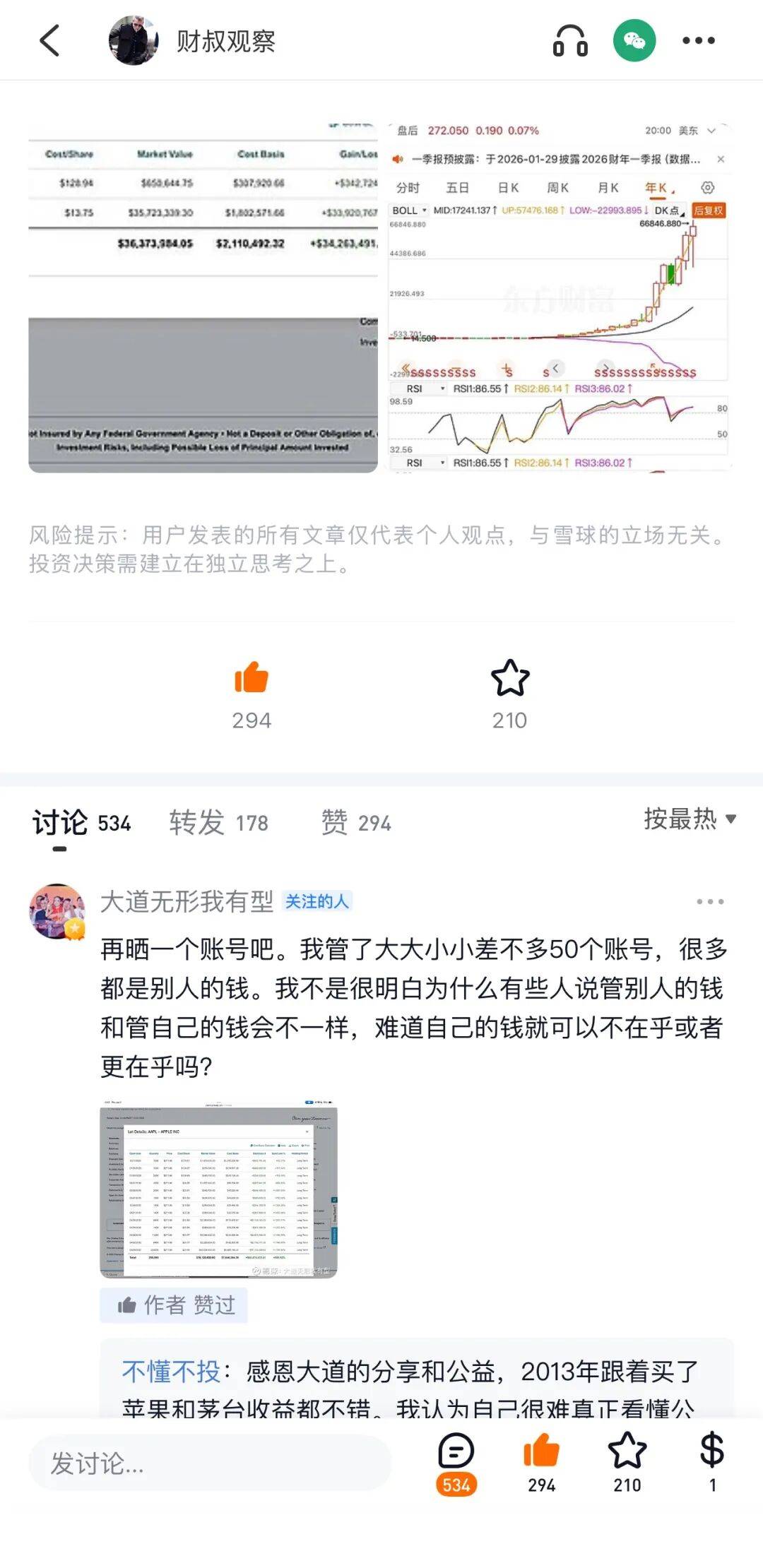This screenshot has width=763, height=1568.
Task: Tap the 发讨论 comment input field
Action: pyautogui.click(x=209, y=1463)
